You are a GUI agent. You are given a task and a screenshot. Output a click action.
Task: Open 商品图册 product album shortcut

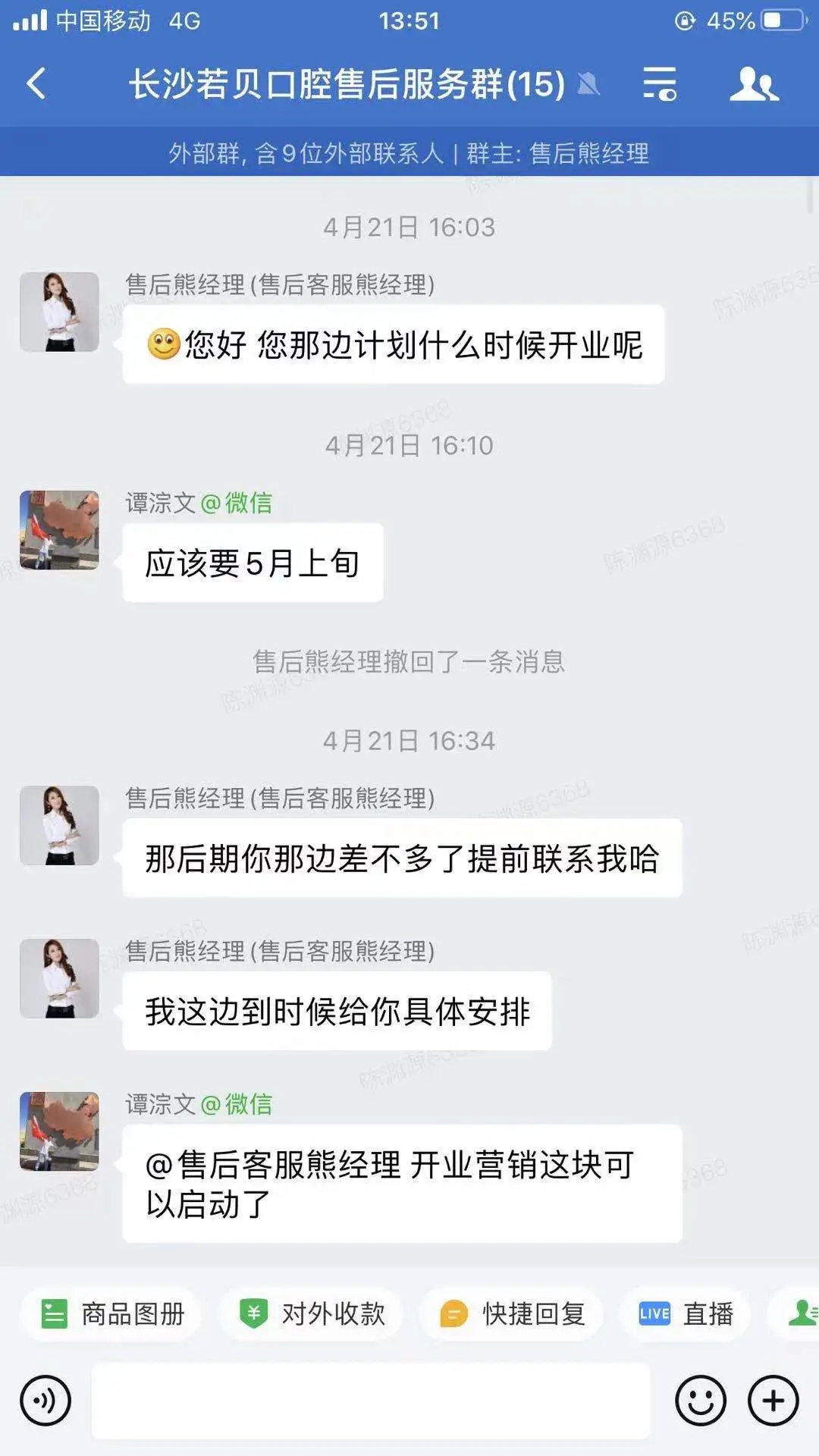[112, 1314]
